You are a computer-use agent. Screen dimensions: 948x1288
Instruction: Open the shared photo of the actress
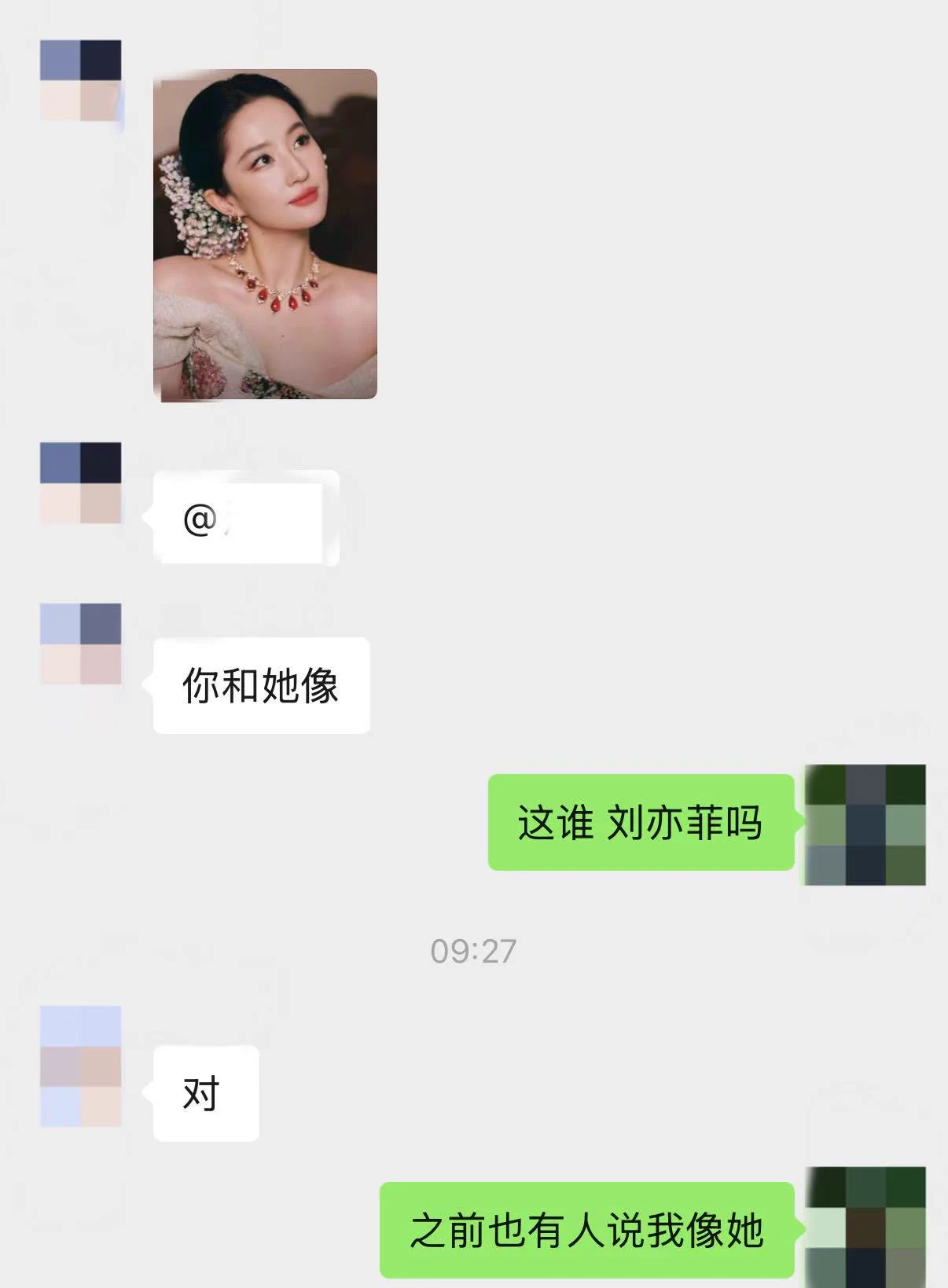tap(267, 236)
